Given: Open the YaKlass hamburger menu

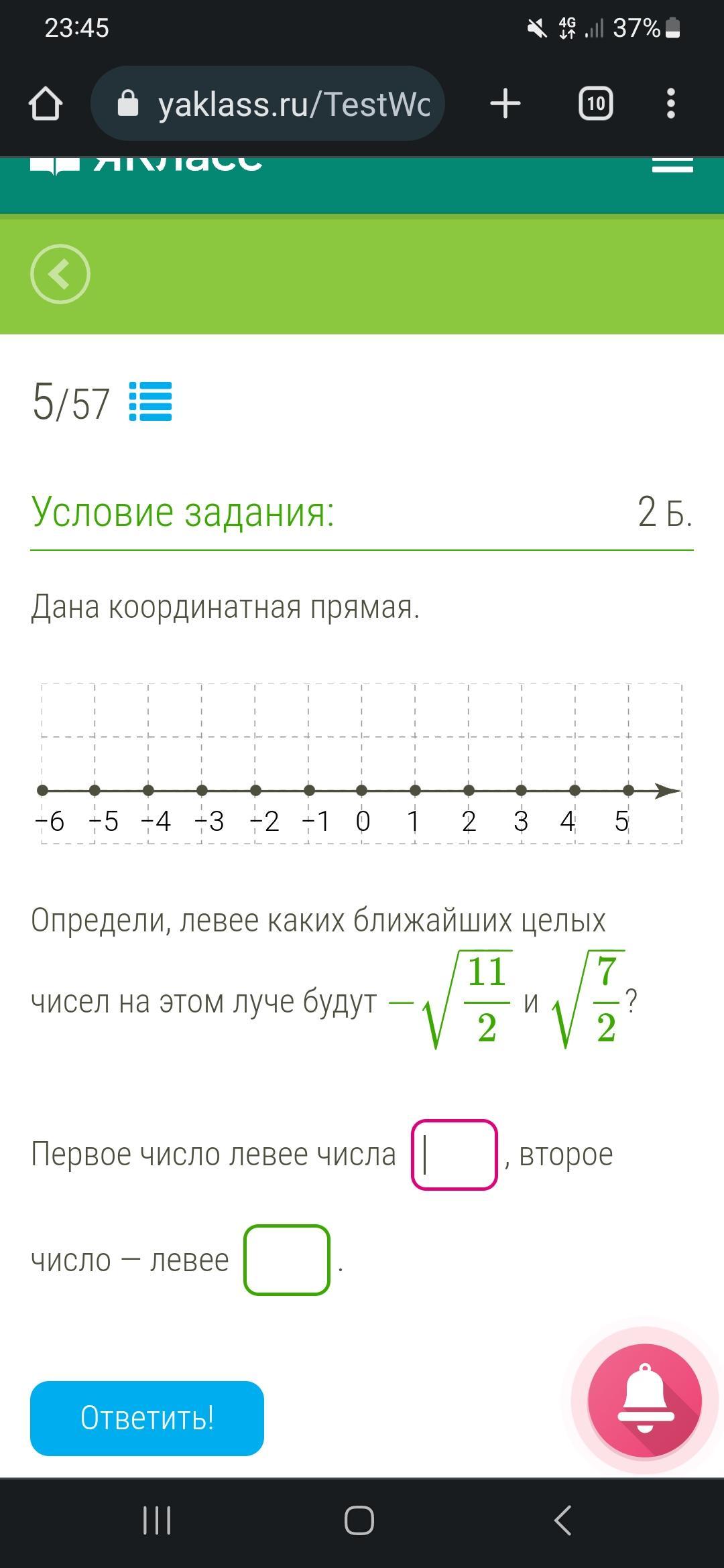Looking at the screenshot, I should click(x=672, y=165).
